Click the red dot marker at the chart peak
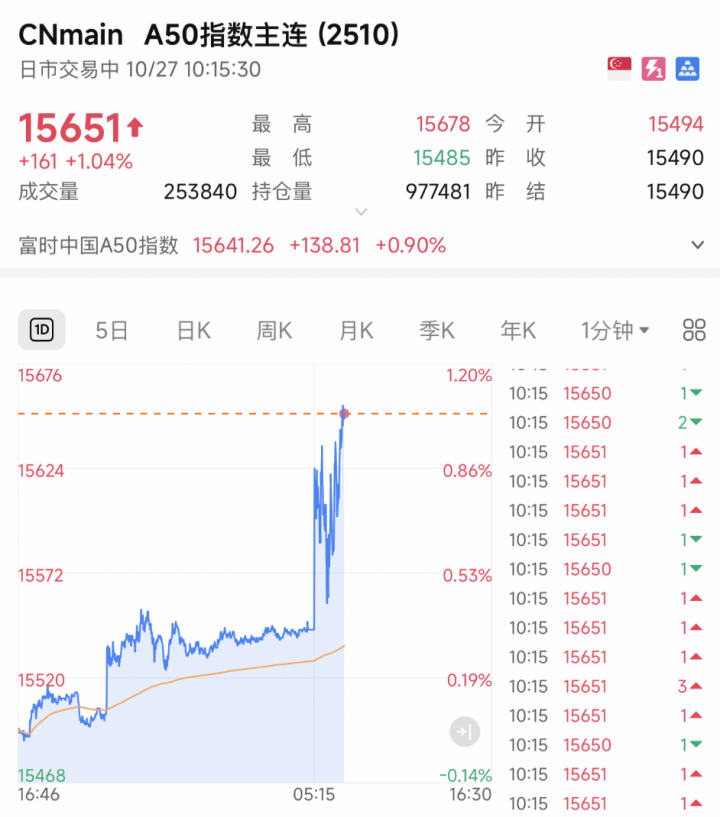This screenshot has height=817, width=720. point(344,412)
